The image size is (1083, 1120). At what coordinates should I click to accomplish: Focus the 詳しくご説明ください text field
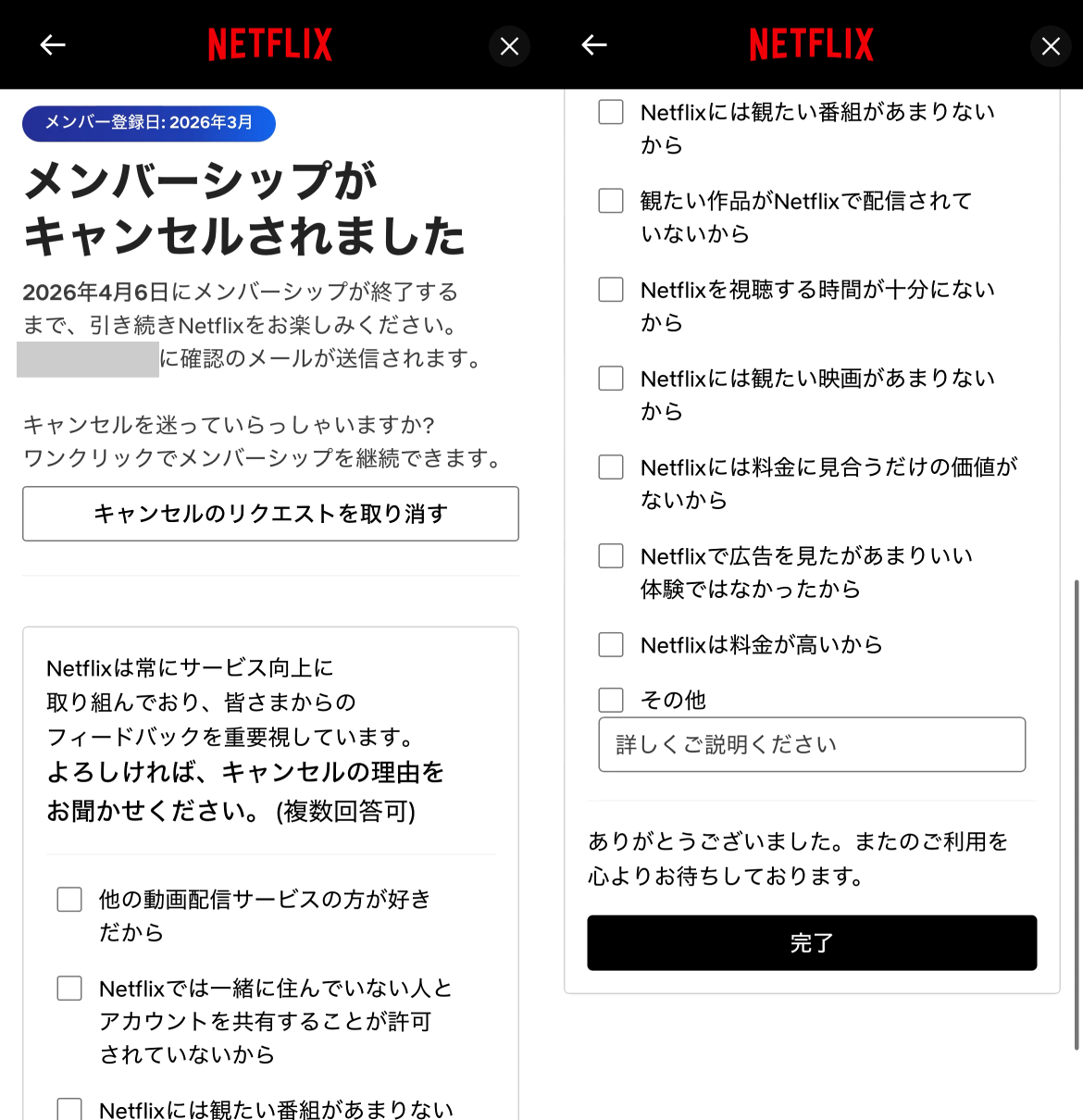coord(812,744)
